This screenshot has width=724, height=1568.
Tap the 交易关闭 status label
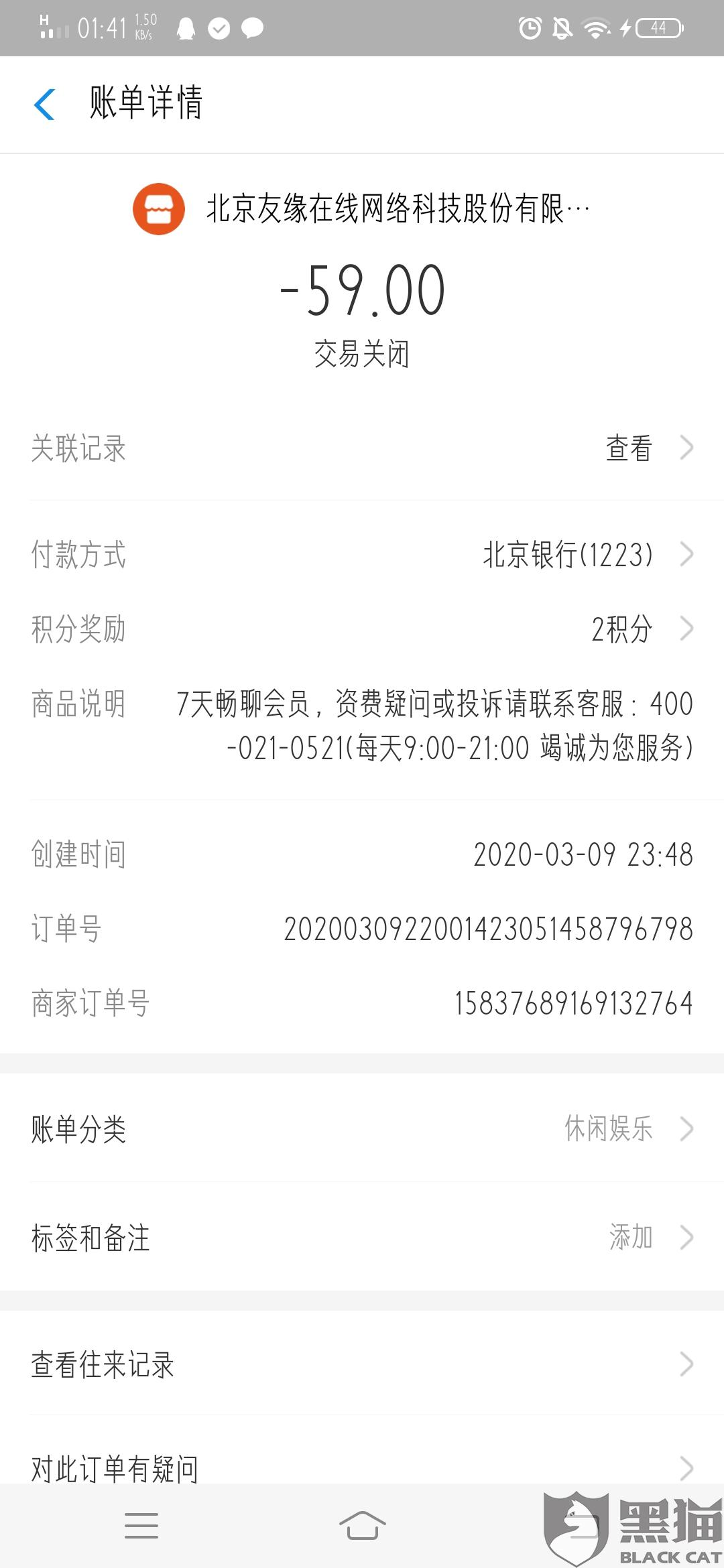coord(362,355)
